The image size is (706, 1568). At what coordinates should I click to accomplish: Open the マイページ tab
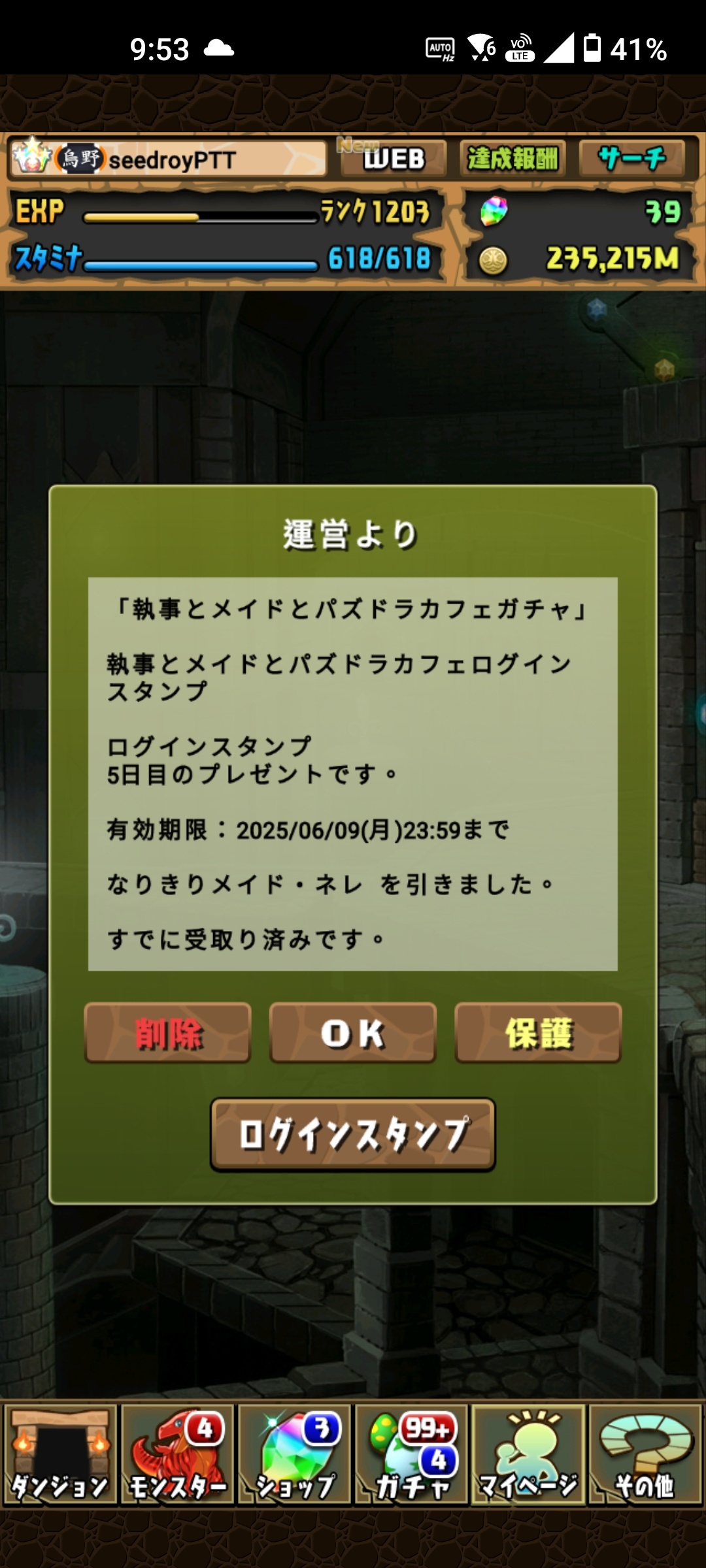tap(528, 1454)
